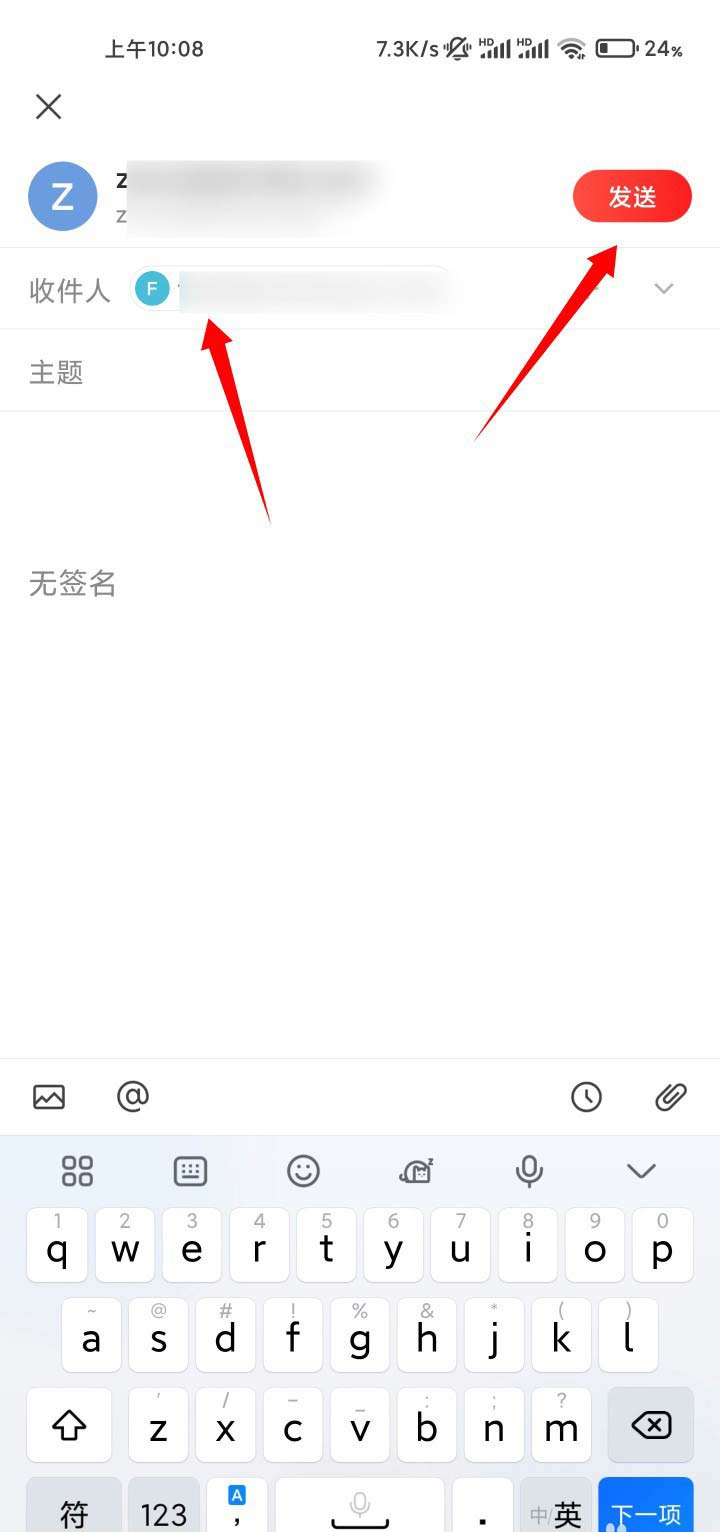Viewport: 720px width, 1532px height.
Task: Open the keyboard apps grid icon
Action: click(76, 1171)
